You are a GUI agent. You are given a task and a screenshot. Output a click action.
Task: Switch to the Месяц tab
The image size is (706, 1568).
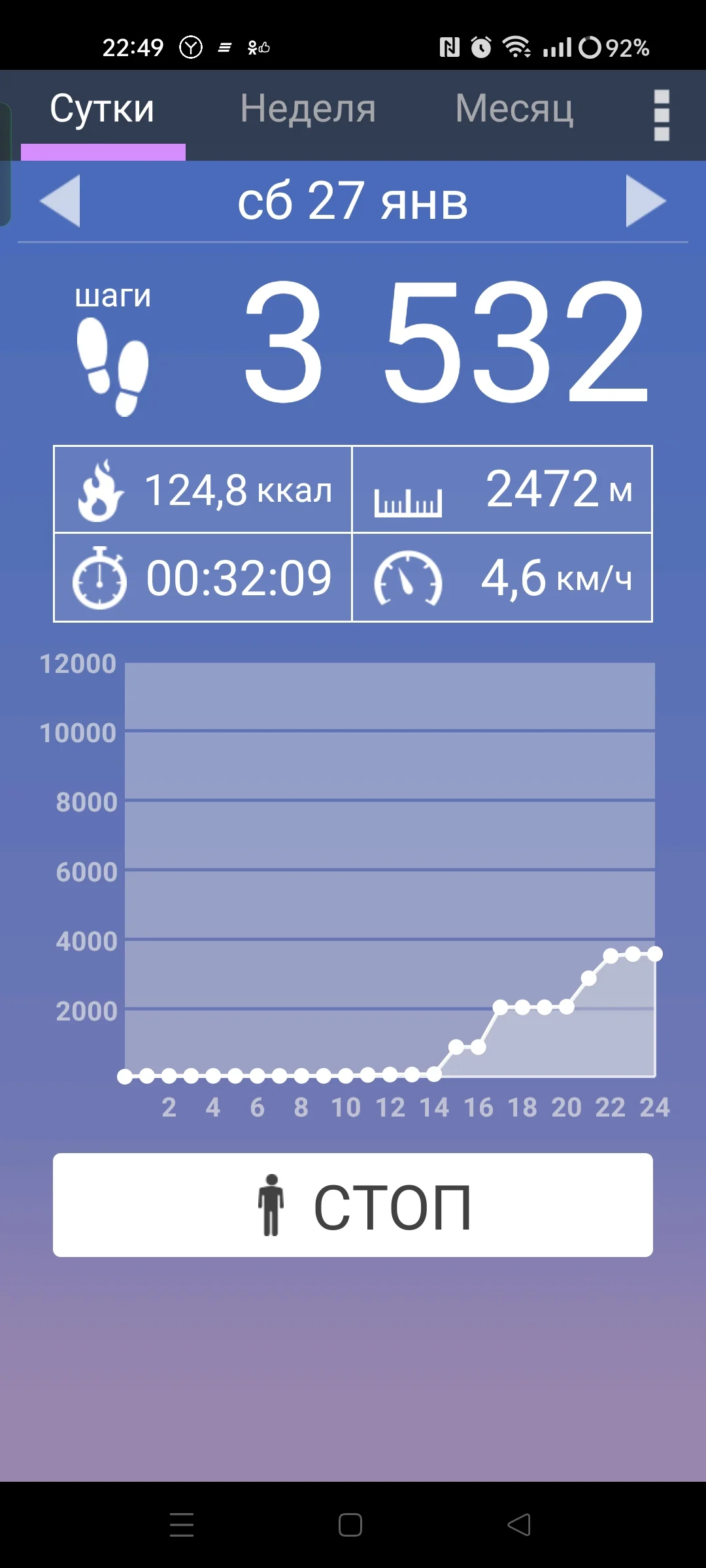(514, 109)
